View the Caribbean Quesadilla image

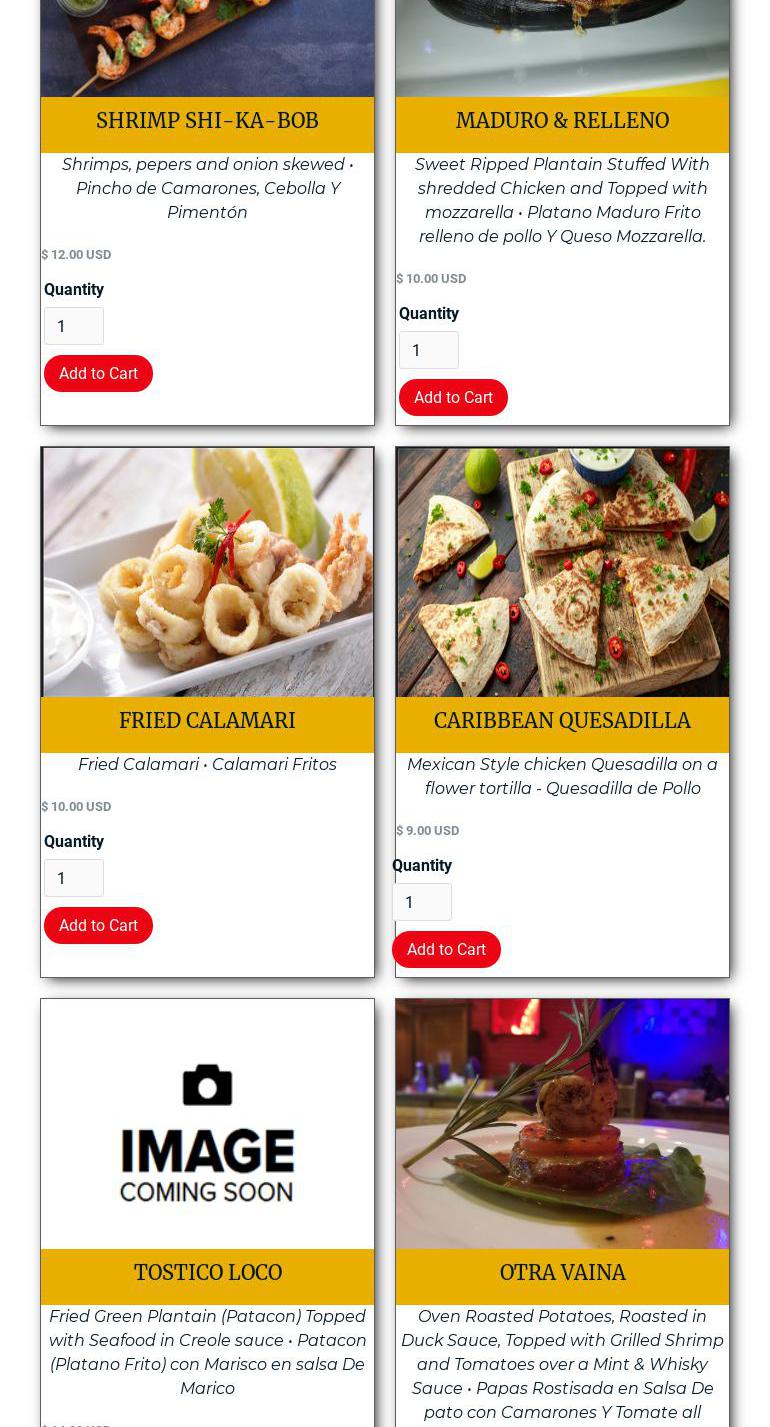click(562, 572)
